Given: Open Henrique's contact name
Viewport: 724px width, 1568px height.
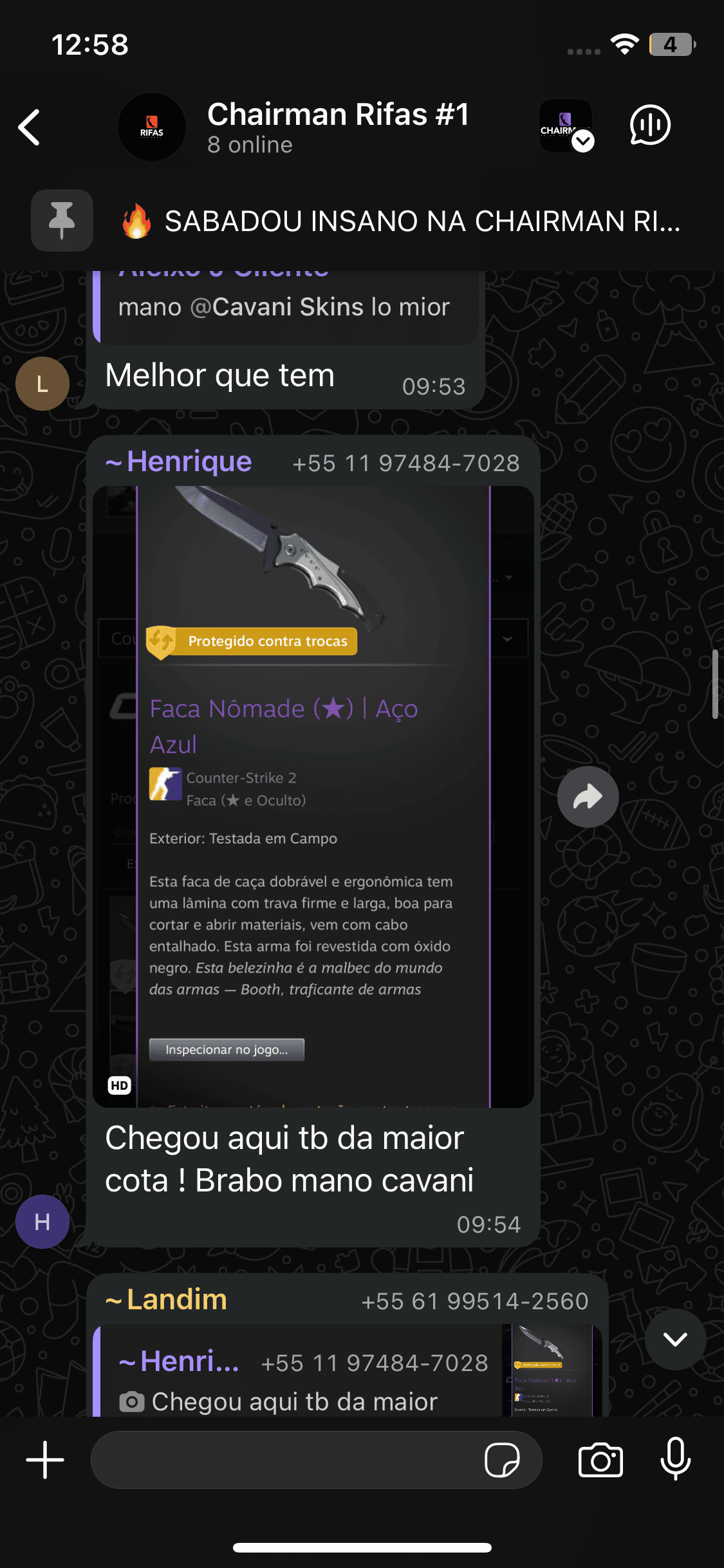Looking at the screenshot, I should click(189, 462).
